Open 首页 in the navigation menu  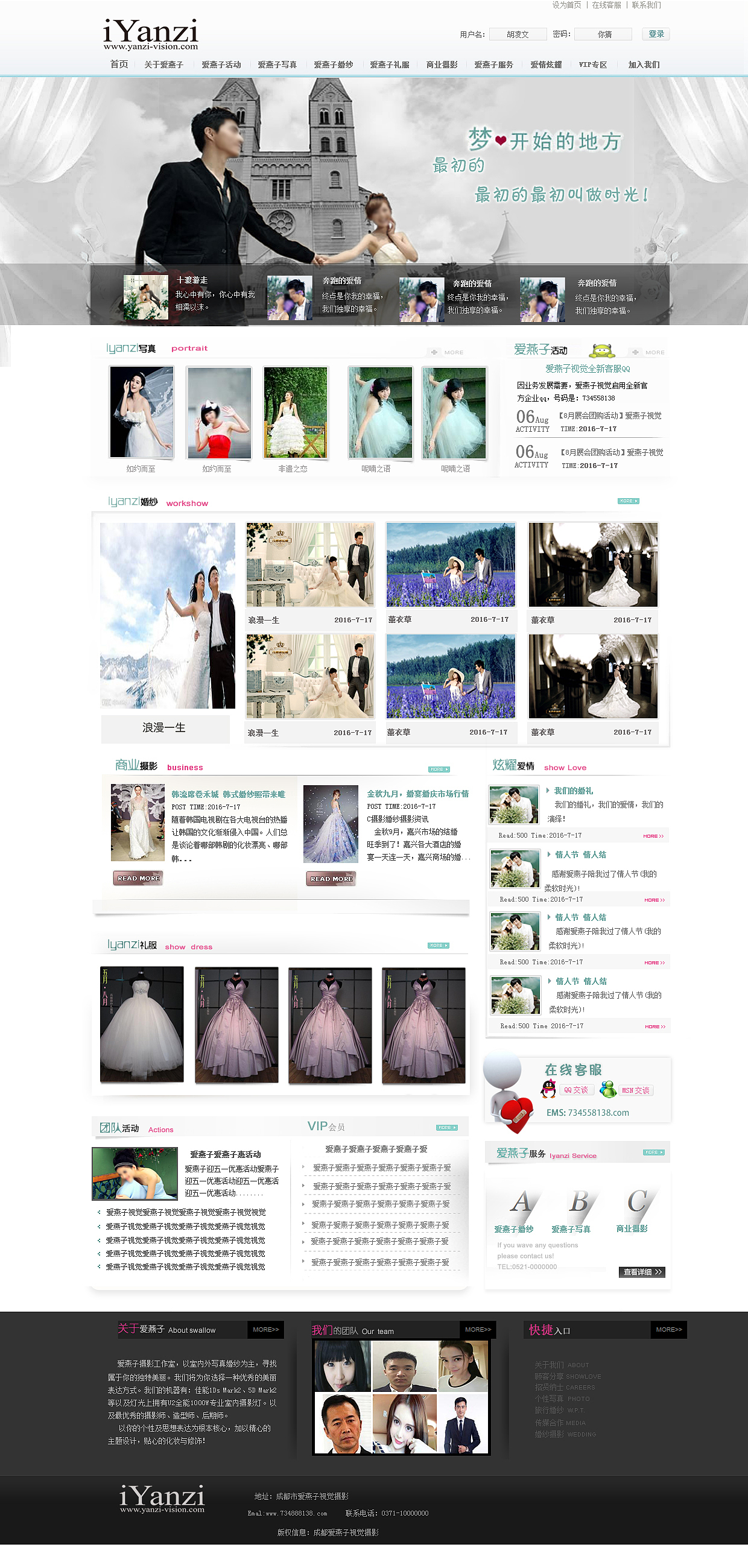[119, 65]
